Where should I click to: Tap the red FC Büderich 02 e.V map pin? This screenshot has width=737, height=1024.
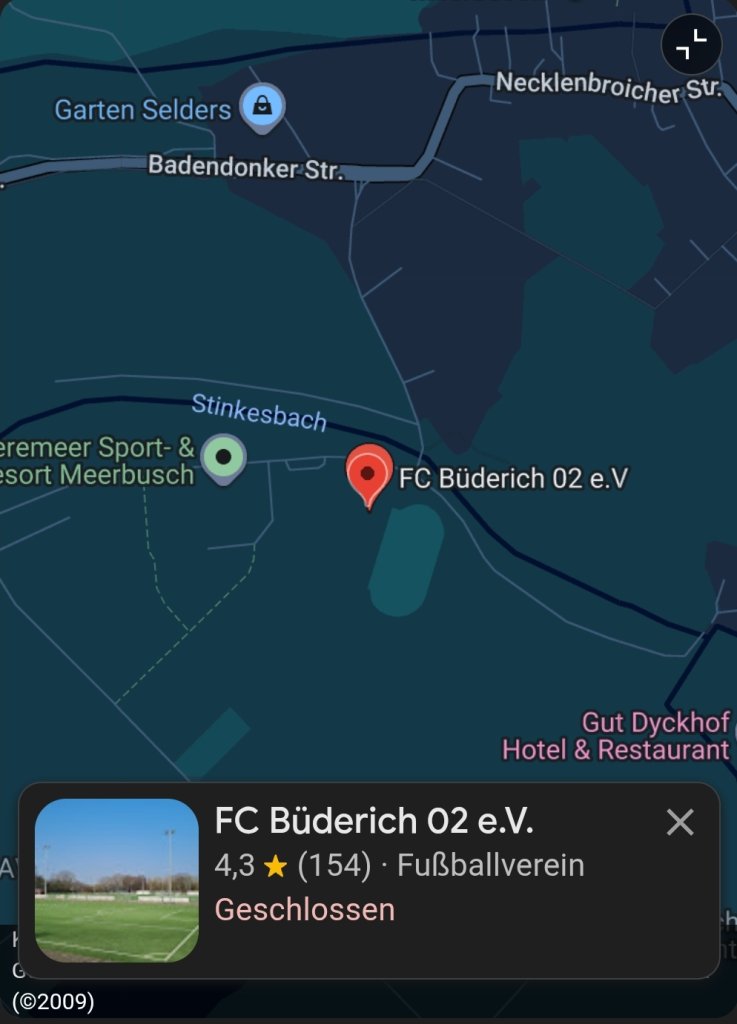369,475
